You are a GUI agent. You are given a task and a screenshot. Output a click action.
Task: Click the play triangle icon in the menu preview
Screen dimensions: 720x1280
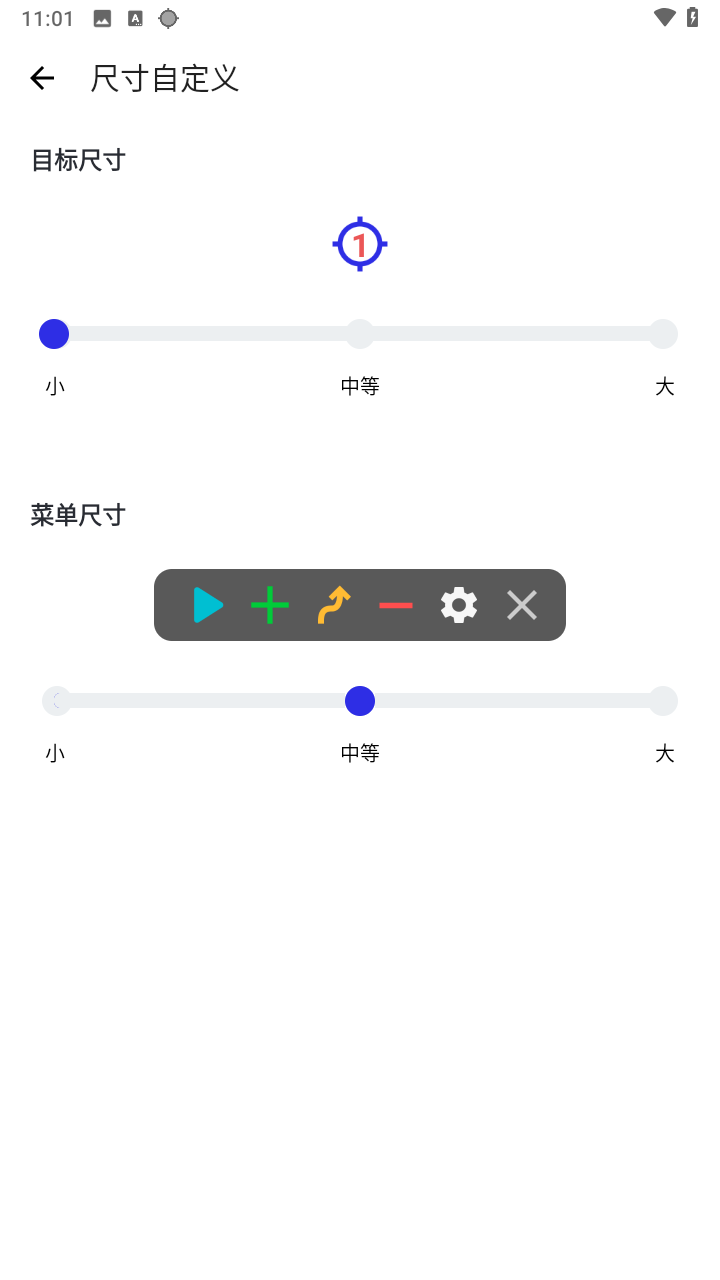click(207, 604)
